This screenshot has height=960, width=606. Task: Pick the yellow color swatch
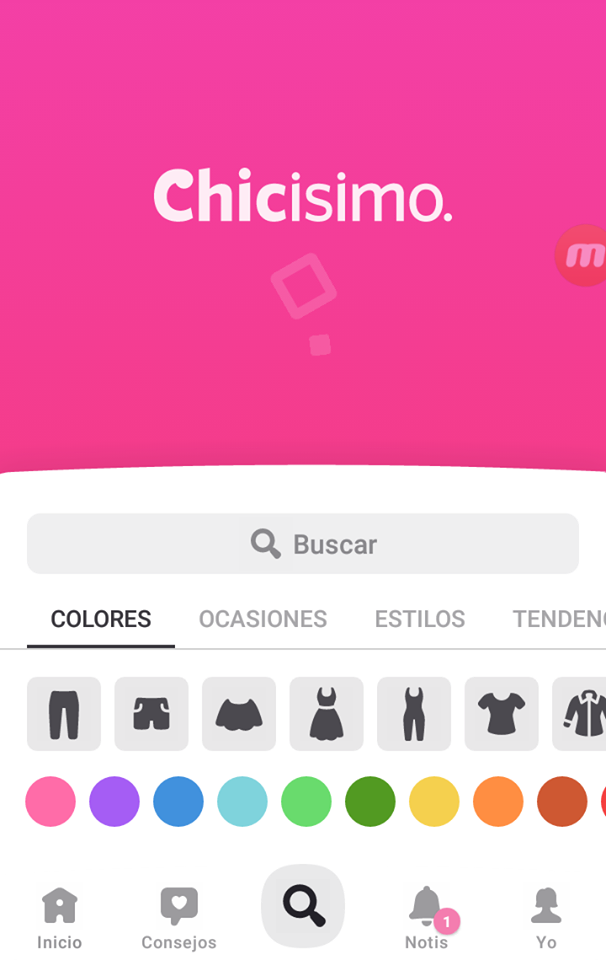434,801
